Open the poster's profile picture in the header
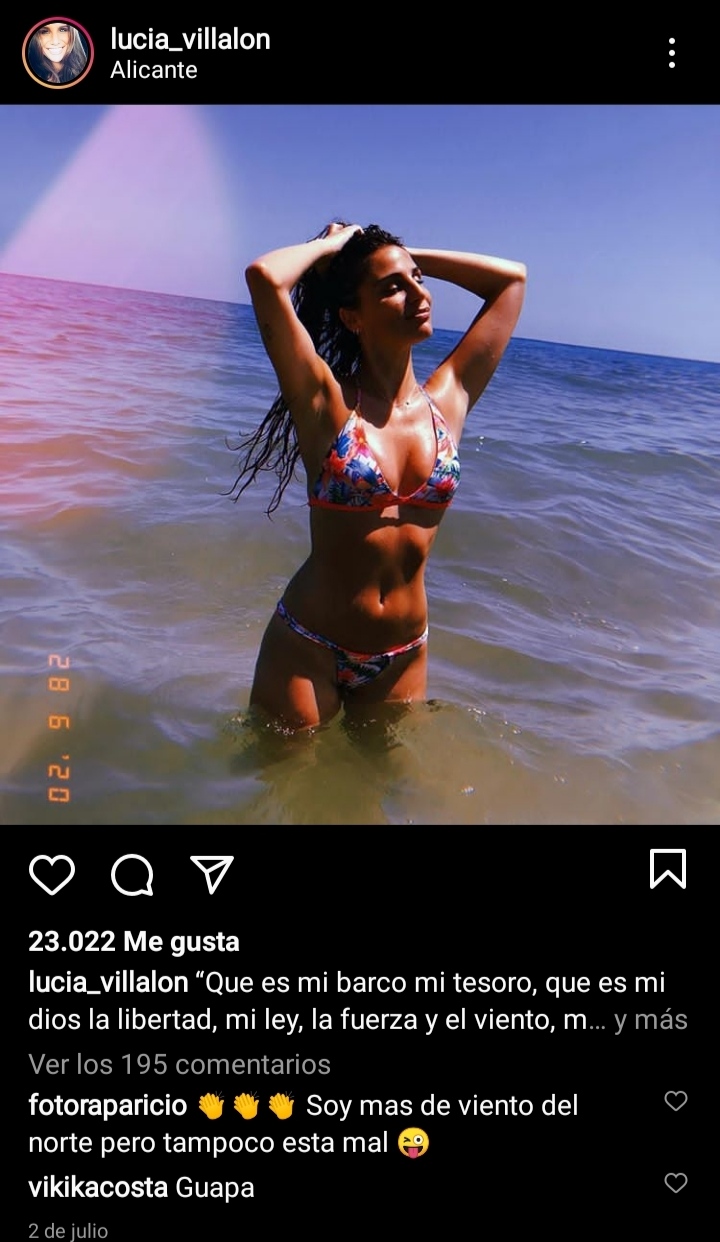Screen dimensions: 720x1242 click(x=57, y=53)
